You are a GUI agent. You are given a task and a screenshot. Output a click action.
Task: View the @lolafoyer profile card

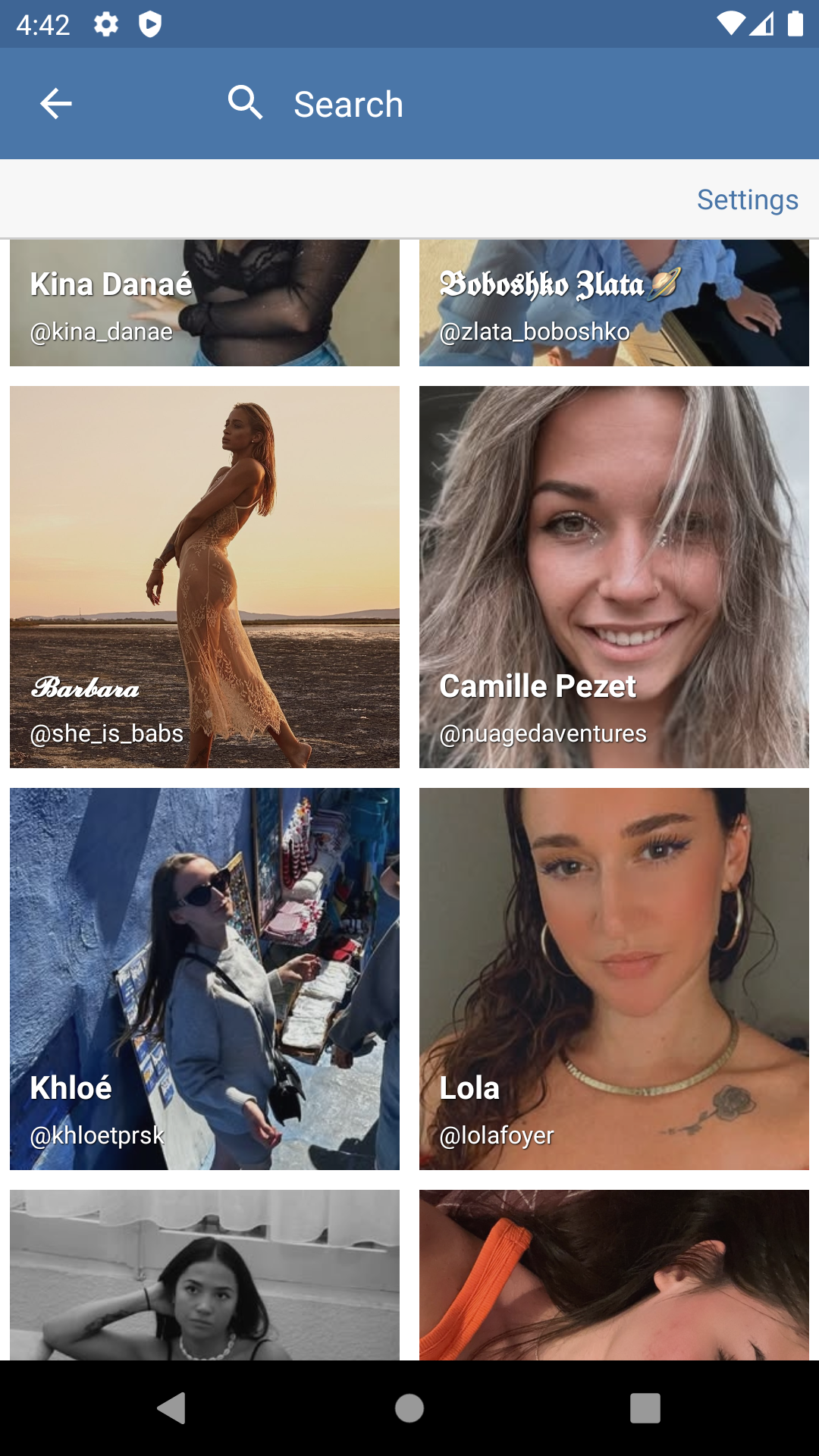pos(614,979)
